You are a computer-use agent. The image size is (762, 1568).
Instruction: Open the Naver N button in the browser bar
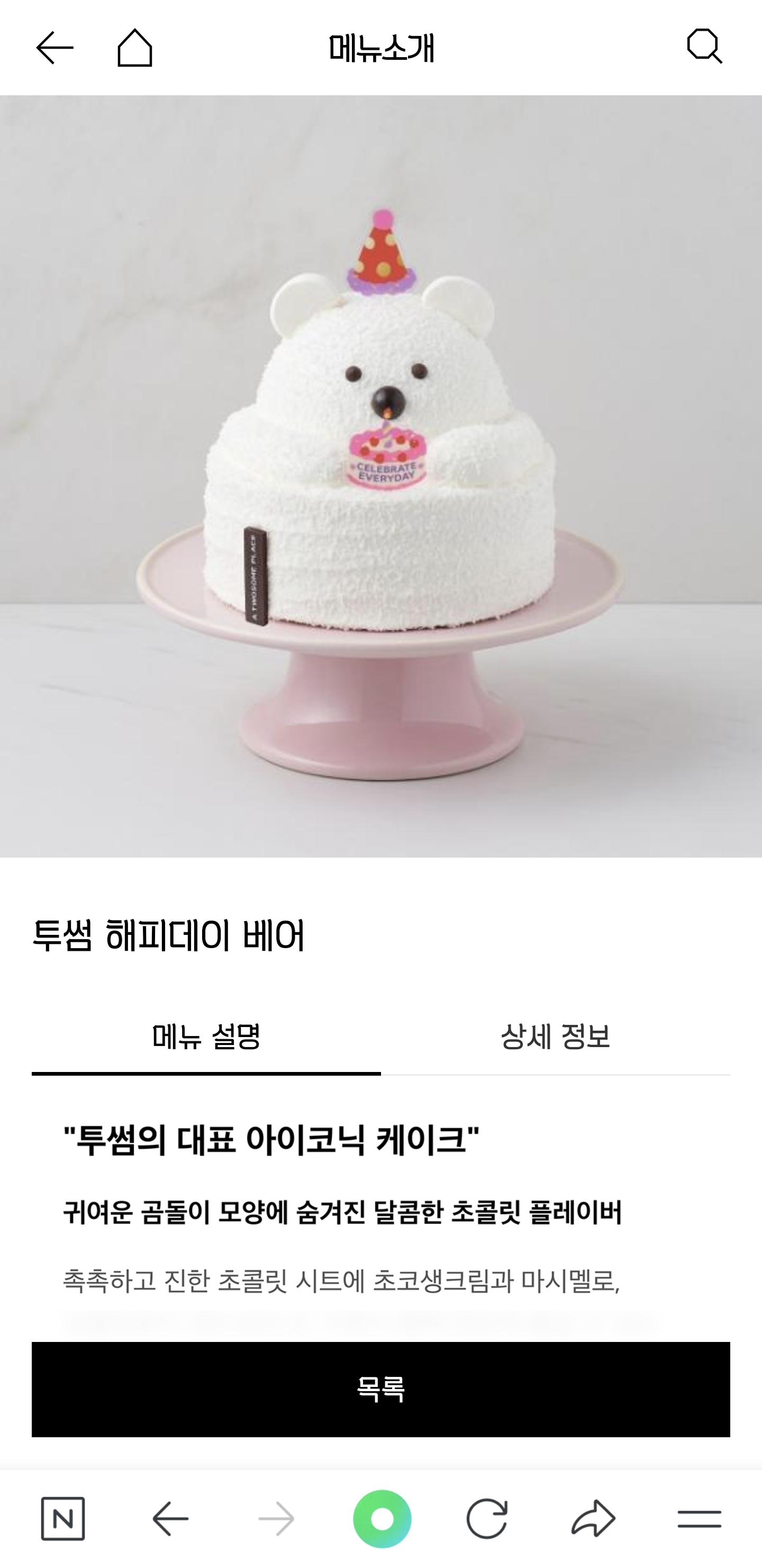click(x=62, y=1519)
